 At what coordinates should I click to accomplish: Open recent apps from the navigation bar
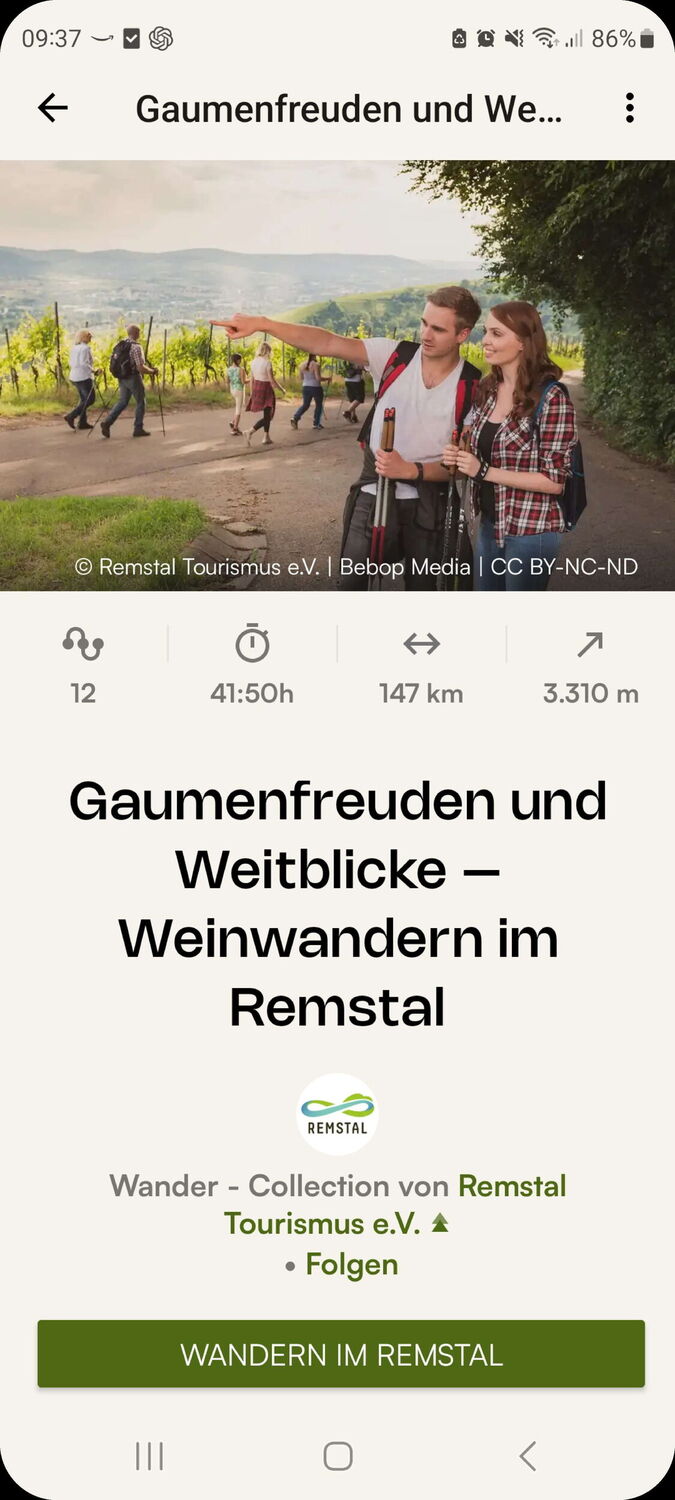click(149, 1456)
